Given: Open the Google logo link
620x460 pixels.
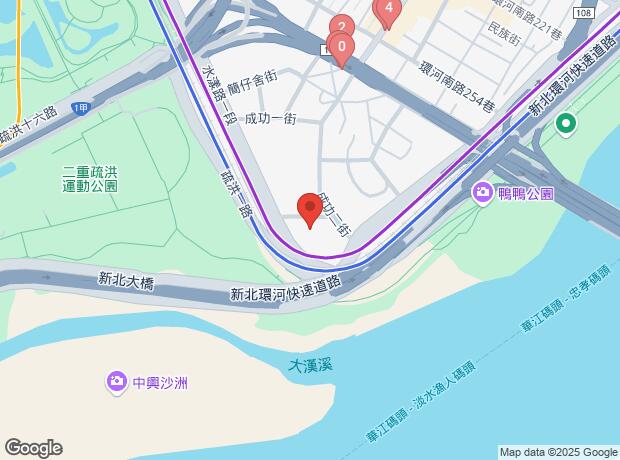Looking at the screenshot, I should pyautogui.click(x=33, y=447).
